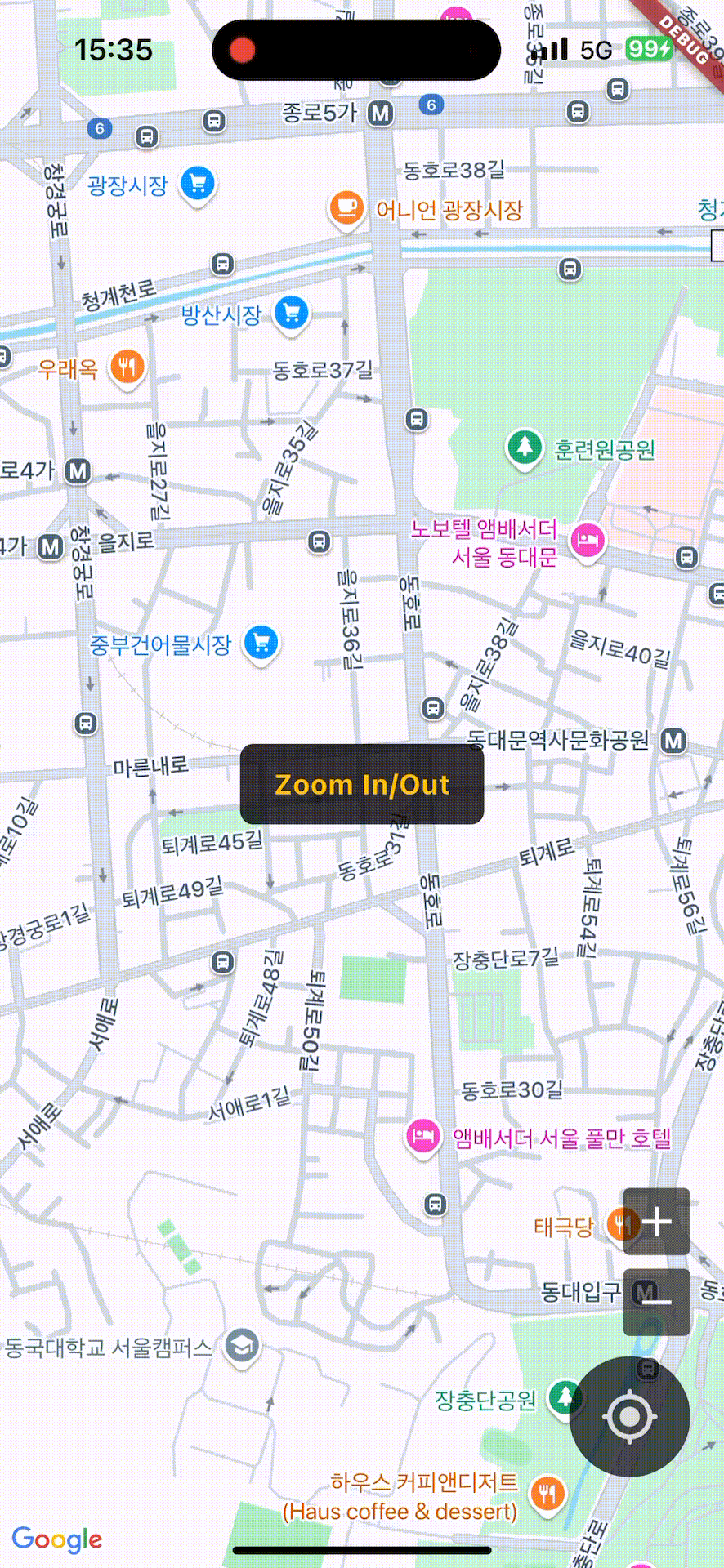Zoom in with the plus button
Screen dimensions: 724x1568
657,1222
